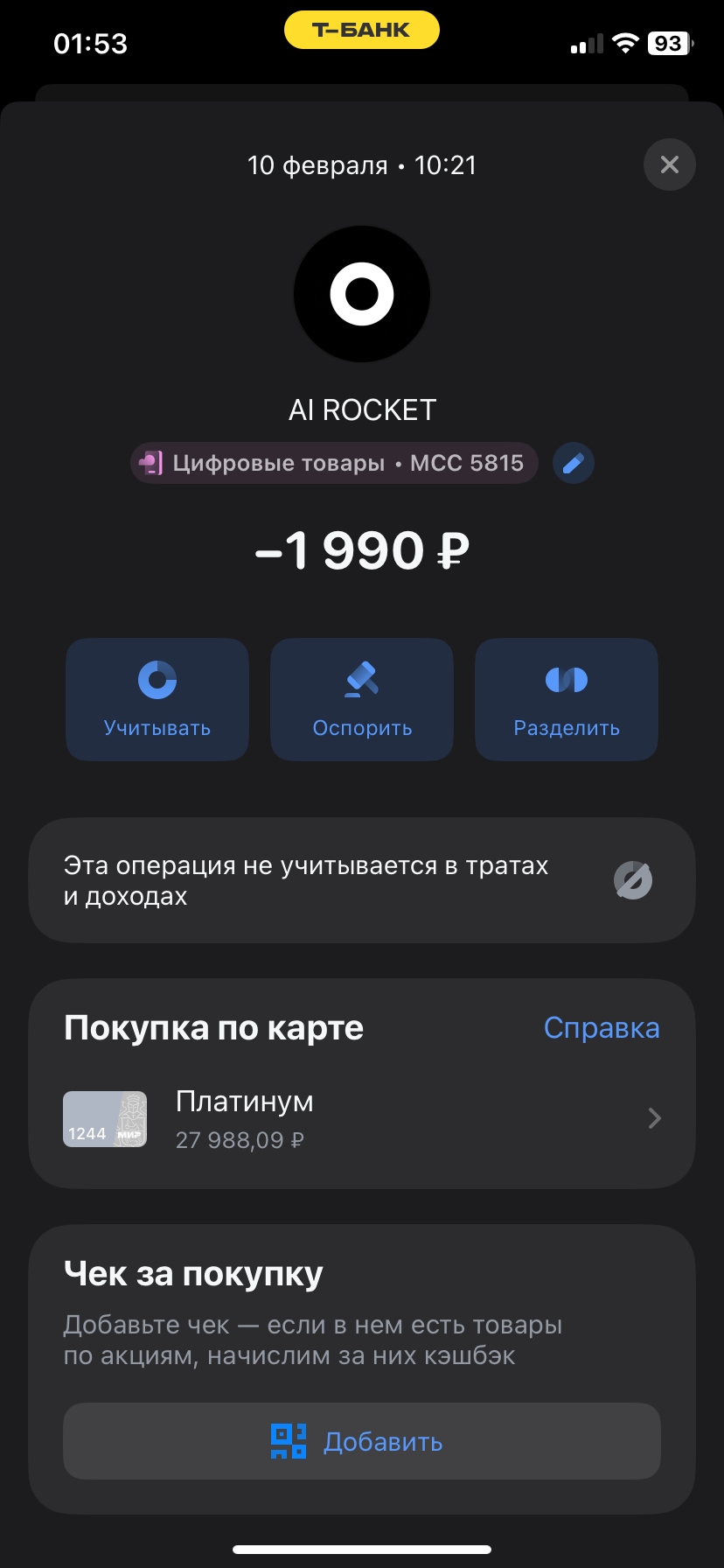This screenshot has height=1568, width=724.
Task: Tap the Учитывать button
Action: point(157,699)
